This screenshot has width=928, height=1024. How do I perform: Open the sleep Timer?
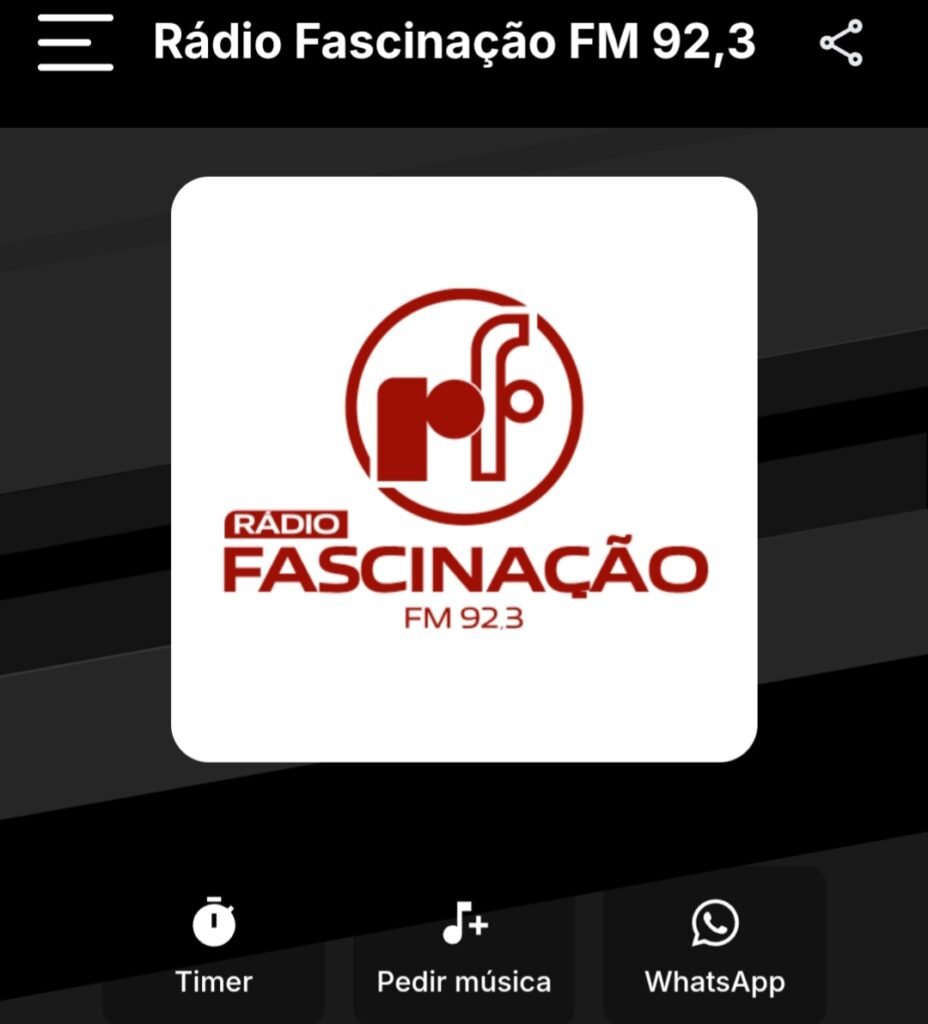pyautogui.click(x=214, y=946)
